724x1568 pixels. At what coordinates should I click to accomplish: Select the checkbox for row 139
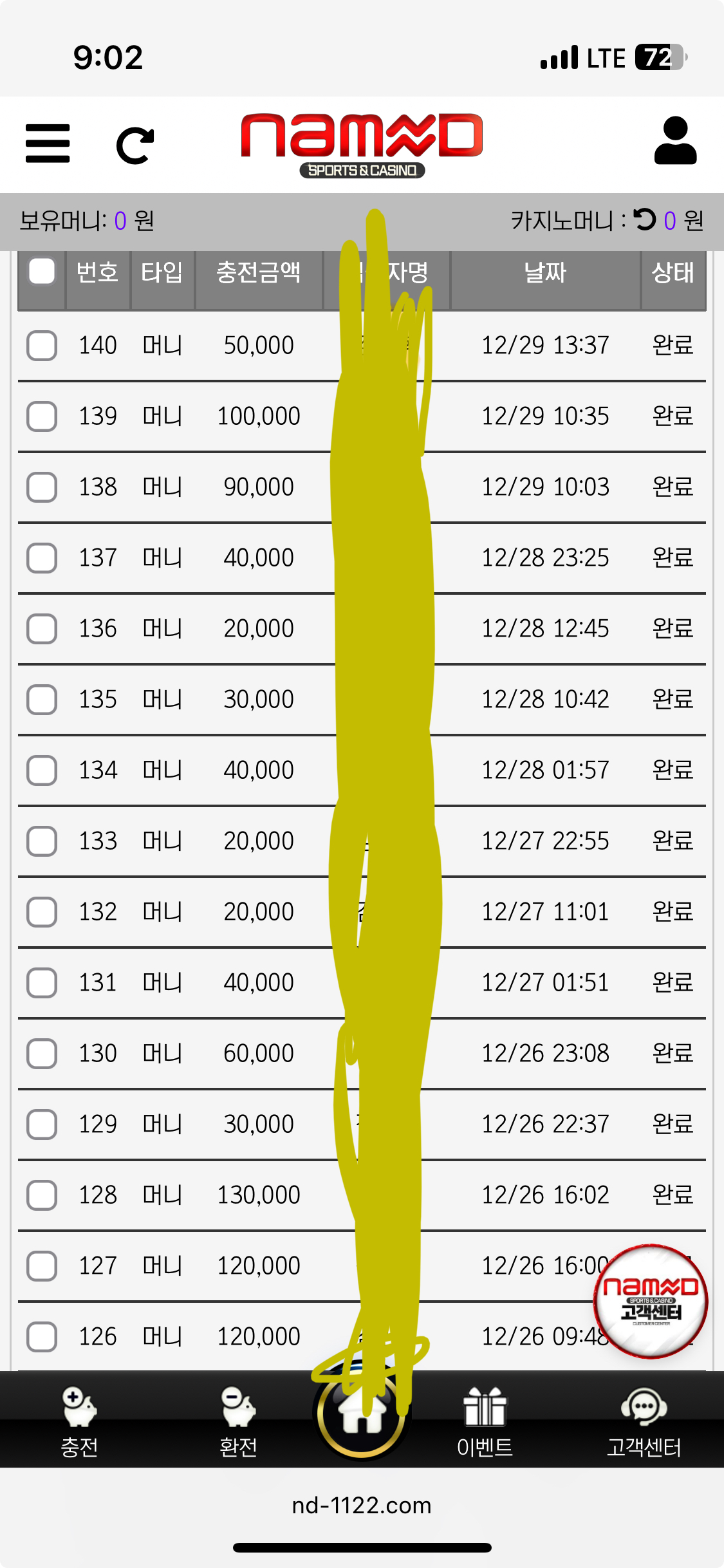pyautogui.click(x=42, y=416)
